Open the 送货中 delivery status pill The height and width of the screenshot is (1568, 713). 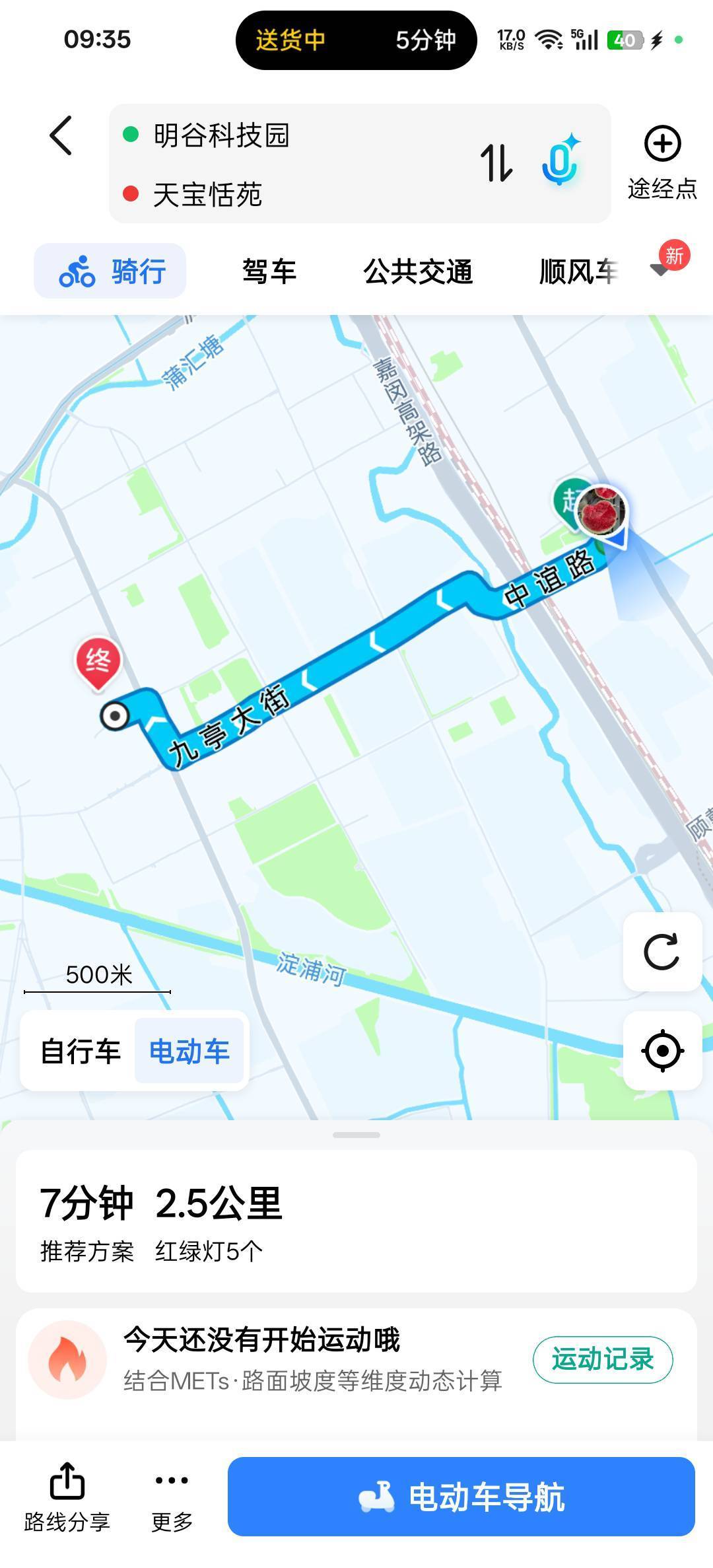(x=356, y=40)
